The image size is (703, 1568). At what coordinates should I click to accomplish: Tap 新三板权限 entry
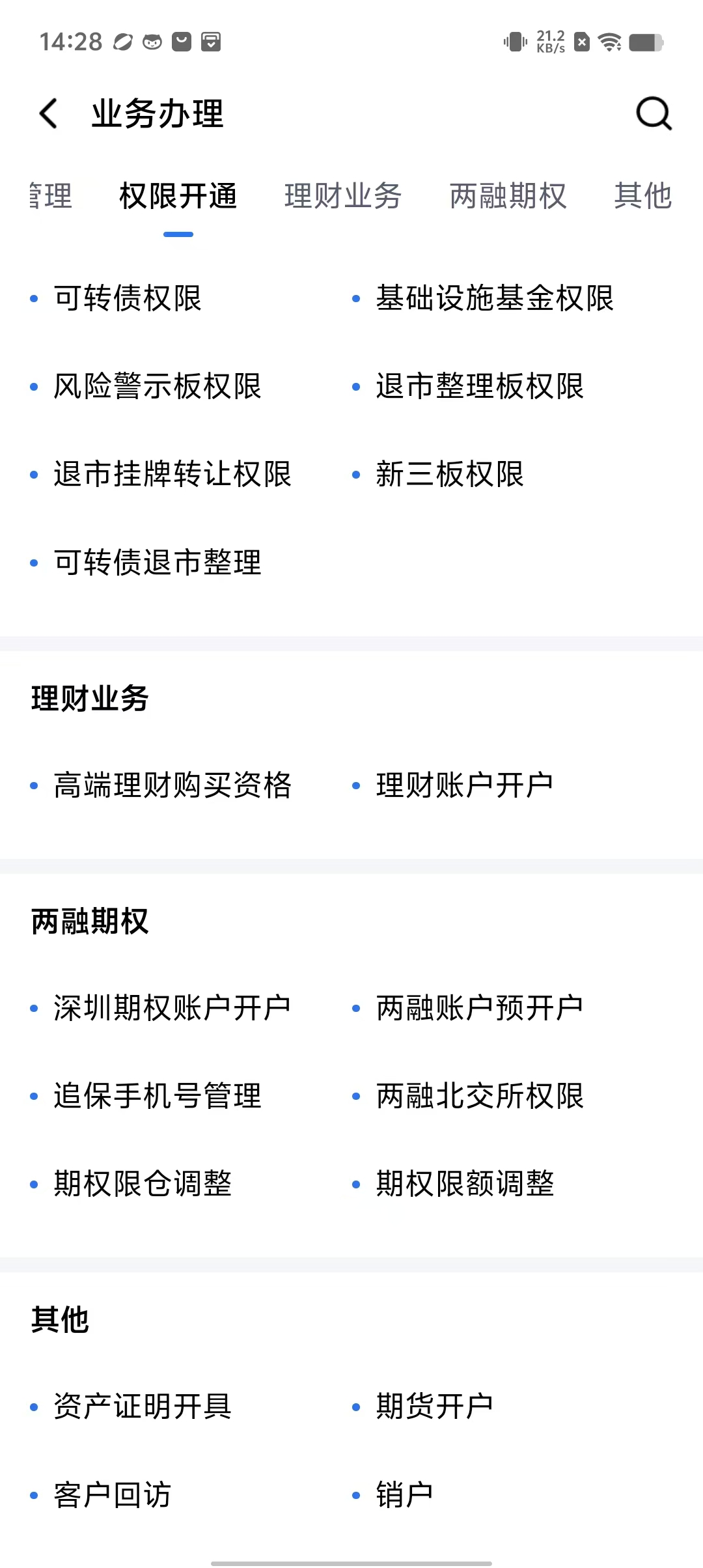(x=450, y=474)
